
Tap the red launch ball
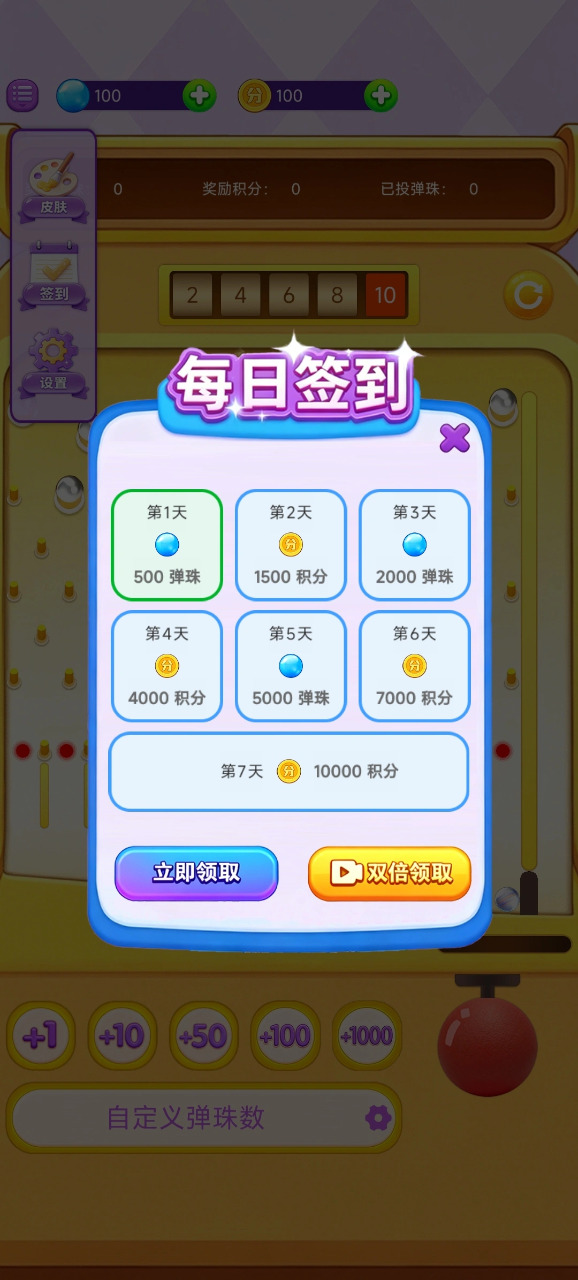(x=488, y=1045)
